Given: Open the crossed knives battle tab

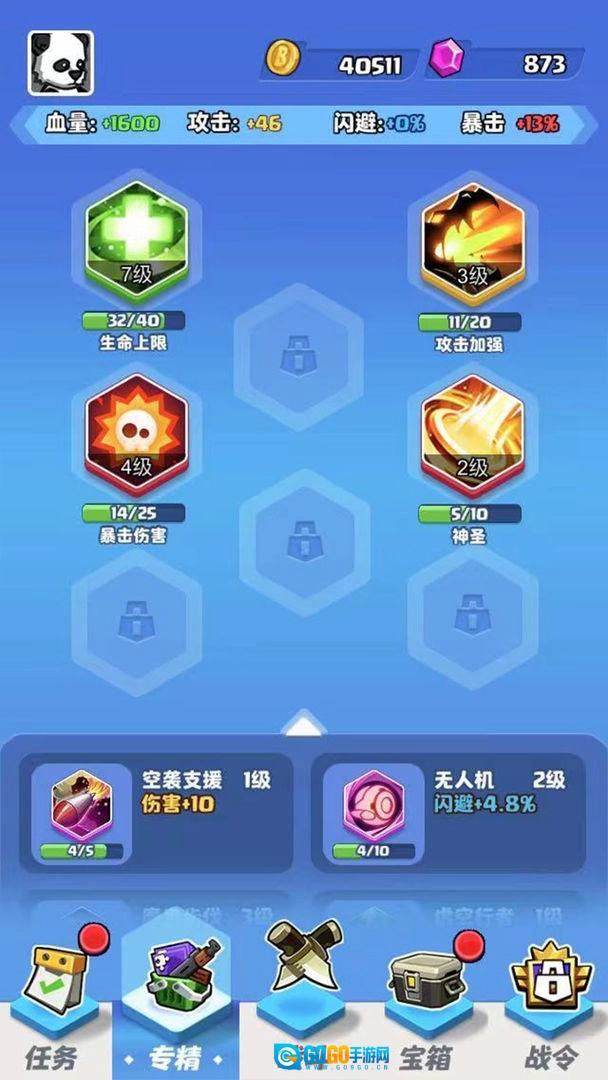Looking at the screenshot, I should pos(304,990).
